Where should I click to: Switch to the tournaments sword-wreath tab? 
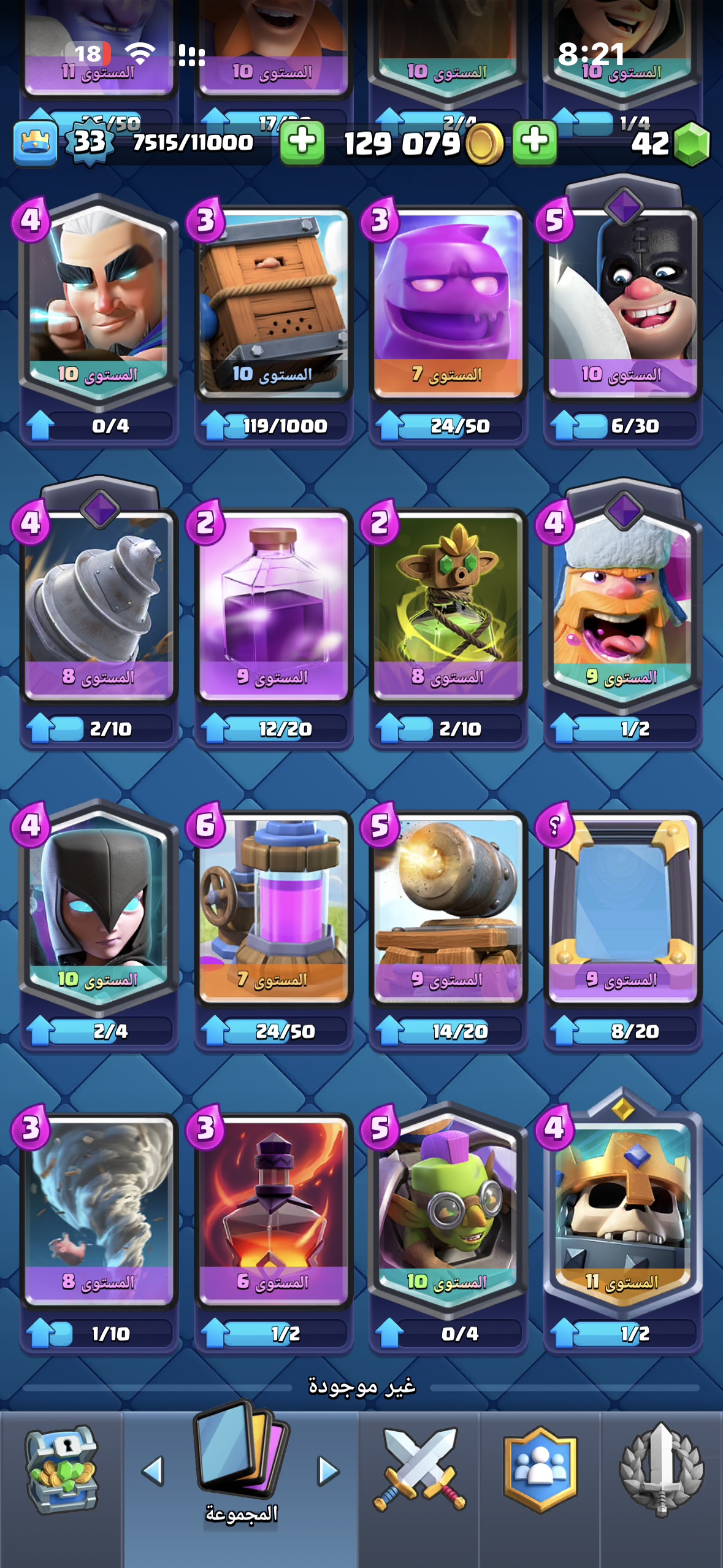tap(661, 1469)
